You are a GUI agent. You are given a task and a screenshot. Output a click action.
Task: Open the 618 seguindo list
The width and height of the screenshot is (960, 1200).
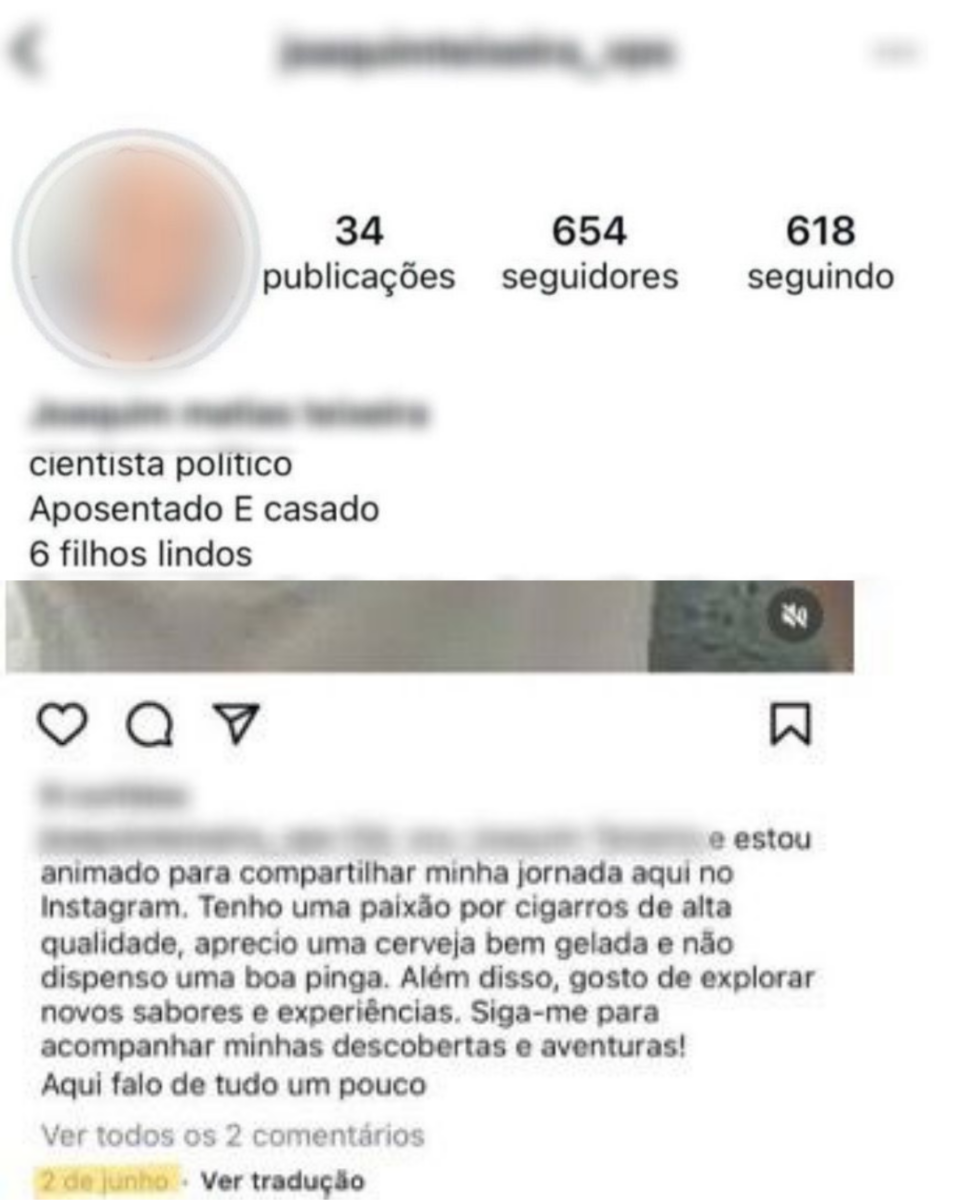(x=820, y=253)
